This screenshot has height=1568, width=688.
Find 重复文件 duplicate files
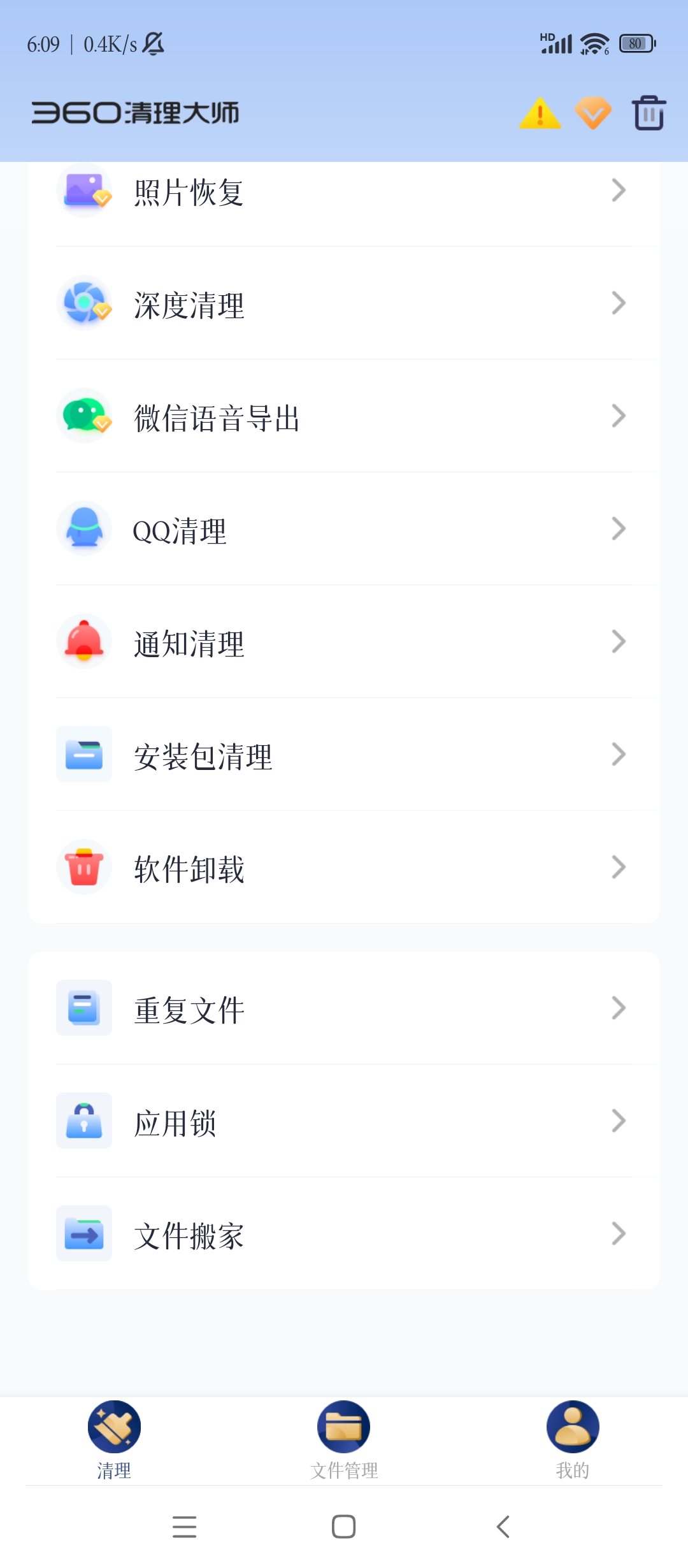click(344, 1009)
